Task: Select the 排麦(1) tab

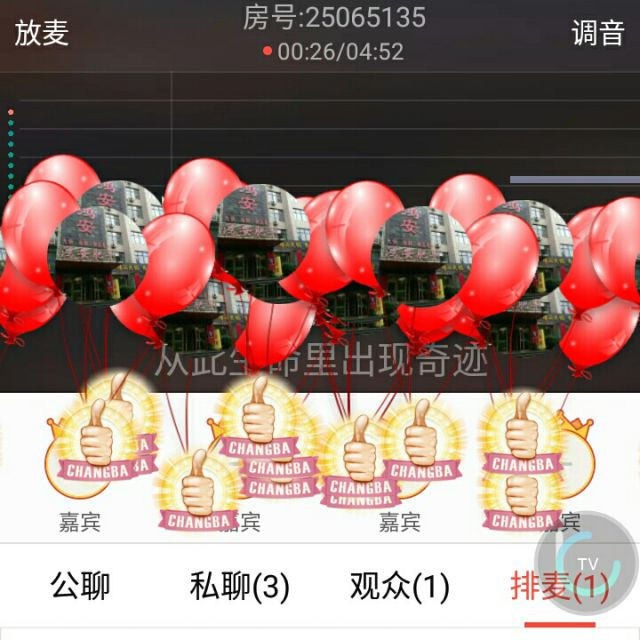Action: coord(556,587)
